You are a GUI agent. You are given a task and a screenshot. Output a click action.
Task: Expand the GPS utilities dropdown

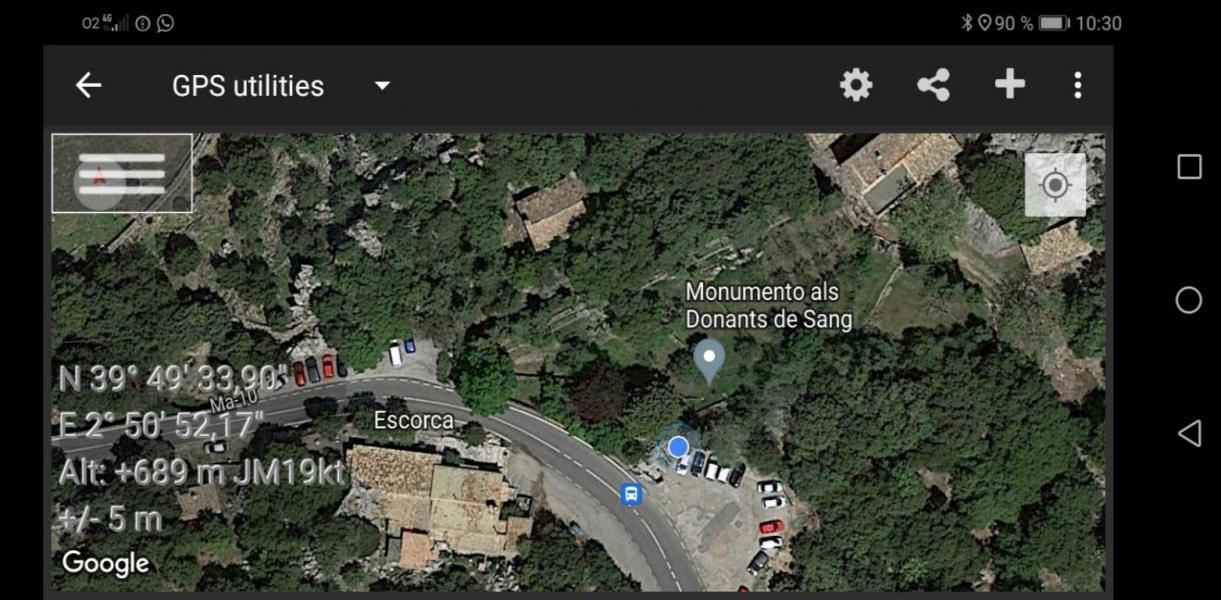tap(381, 86)
